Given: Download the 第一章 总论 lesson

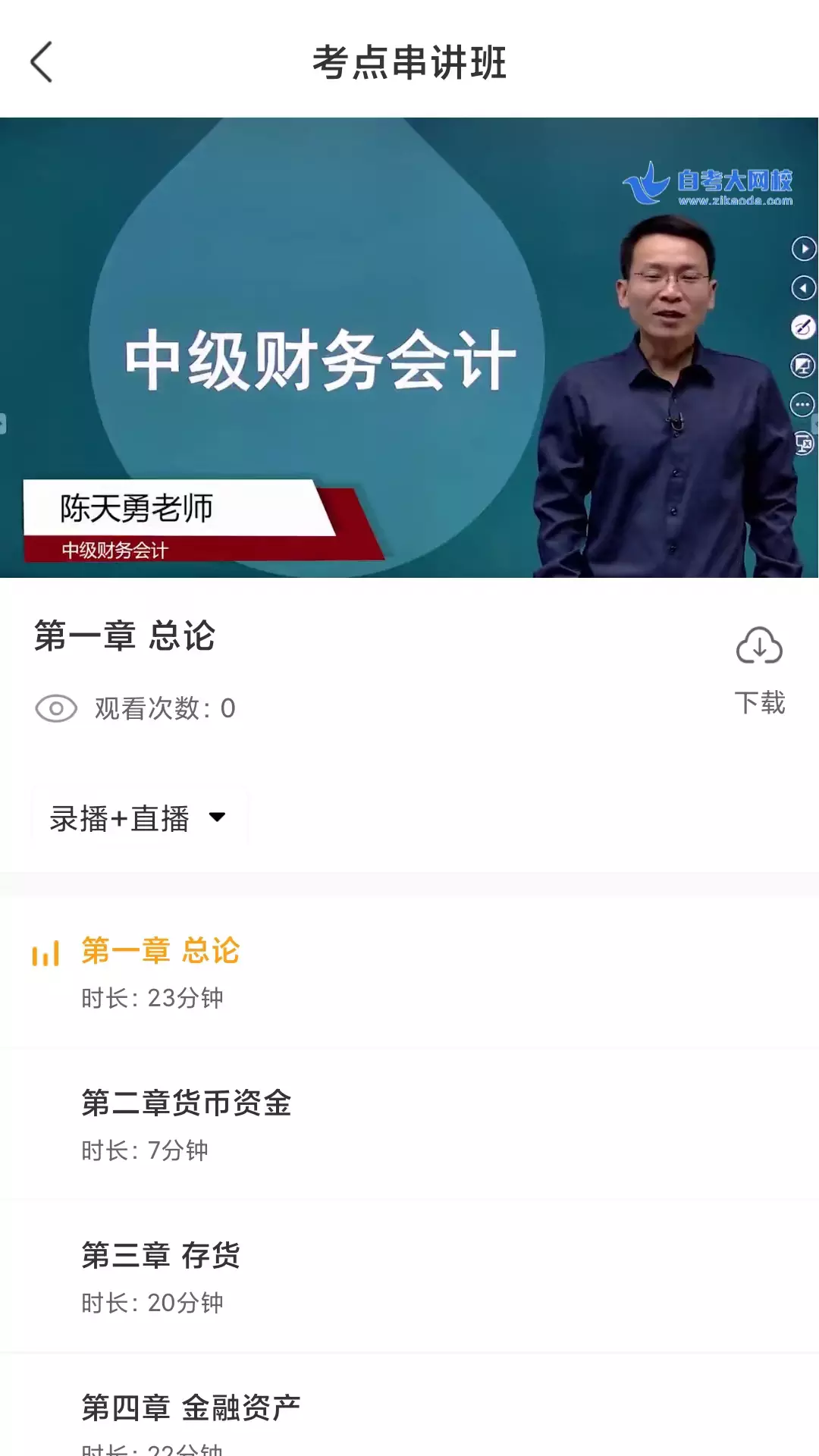Looking at the screenshot, I should pyautogui.click(x=759, y=670).
